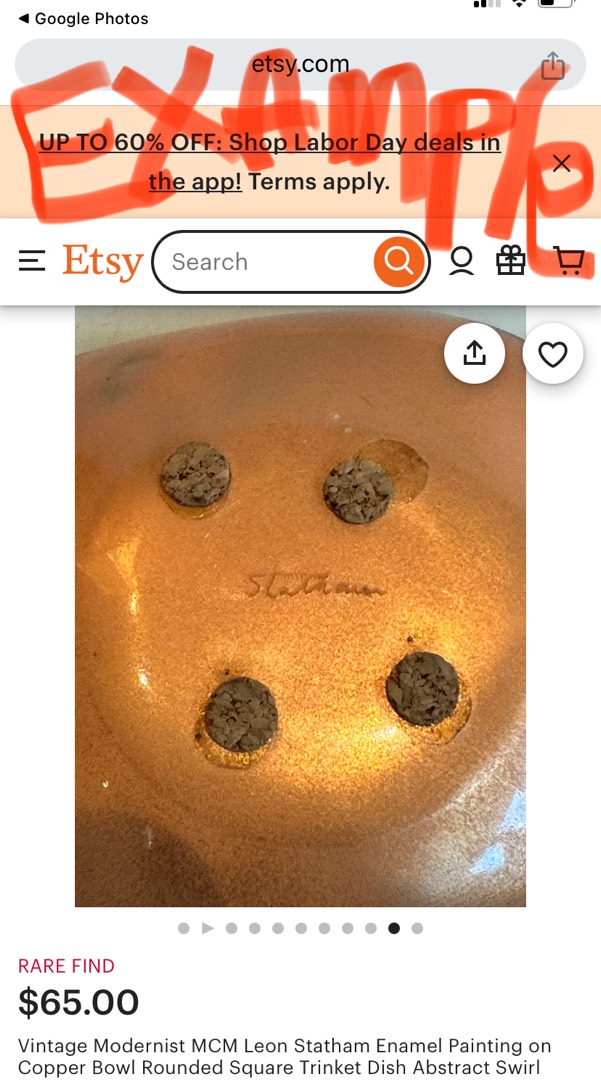
Task: Favorite this listing with the heart
Action: click(x=553, y=353)
